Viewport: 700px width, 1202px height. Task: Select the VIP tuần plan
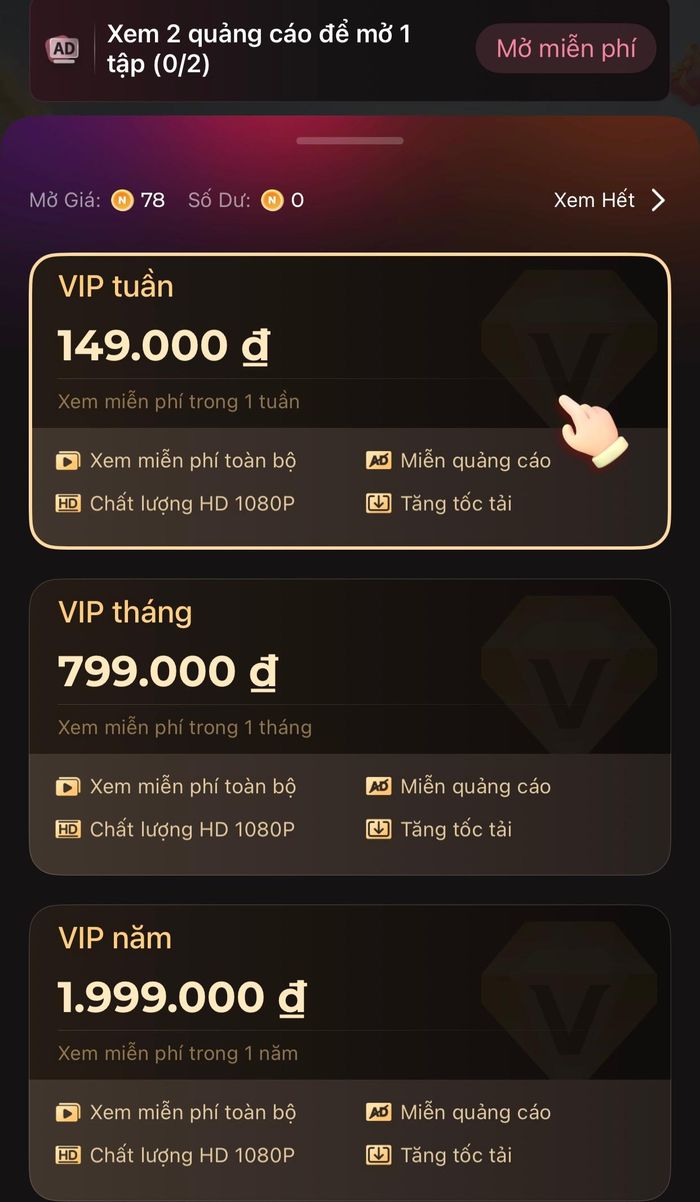350,401
